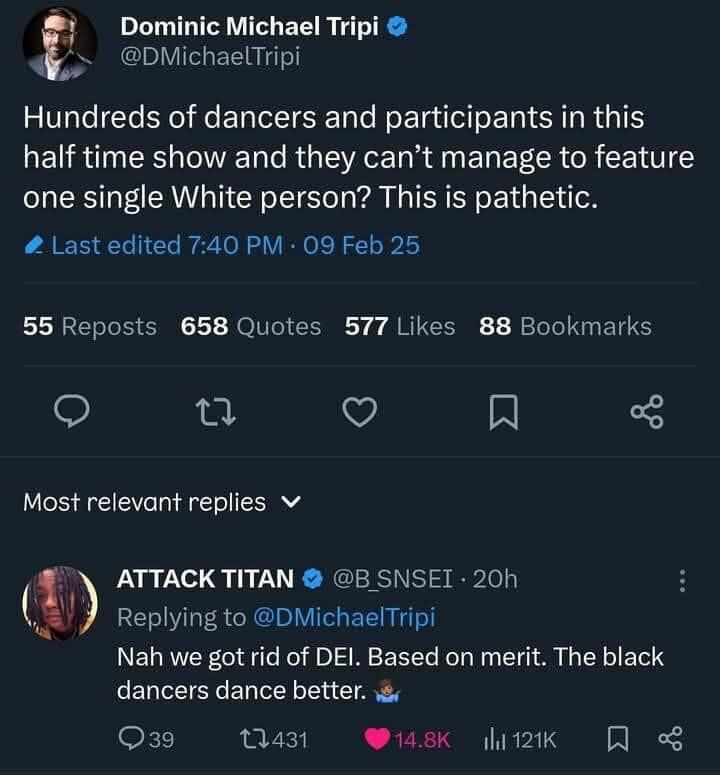Screen dimensions: 720x775
Task: Open Dominic Michael Tripi's profile picture
Action: pos(60,43)
